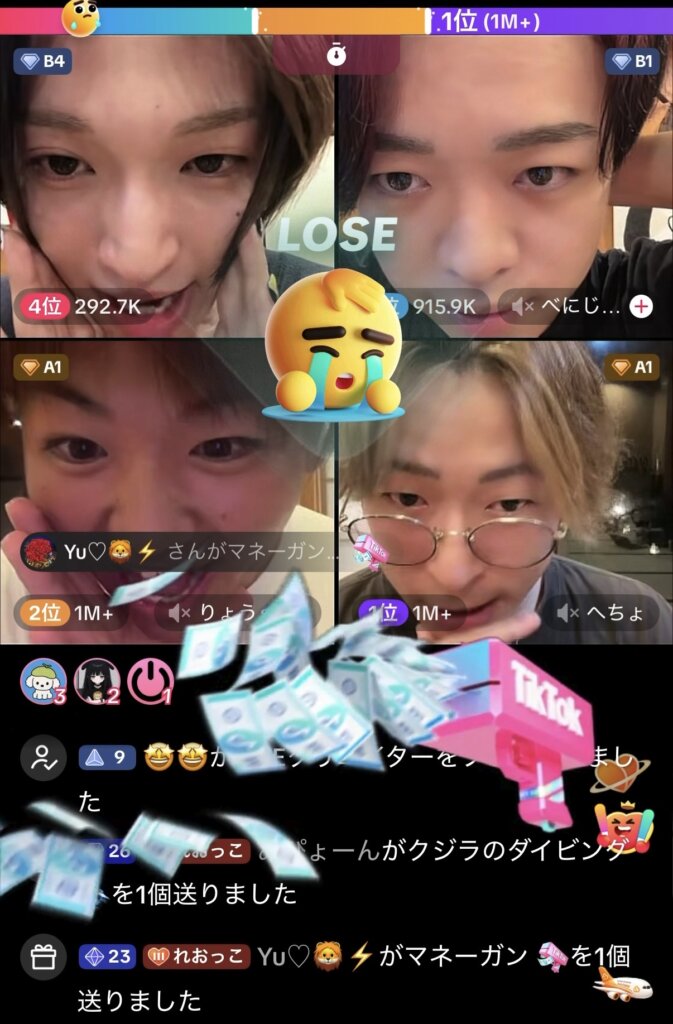Tap the B1 league badge
The height and width of the screenshot is (1024, 673).
633,61
